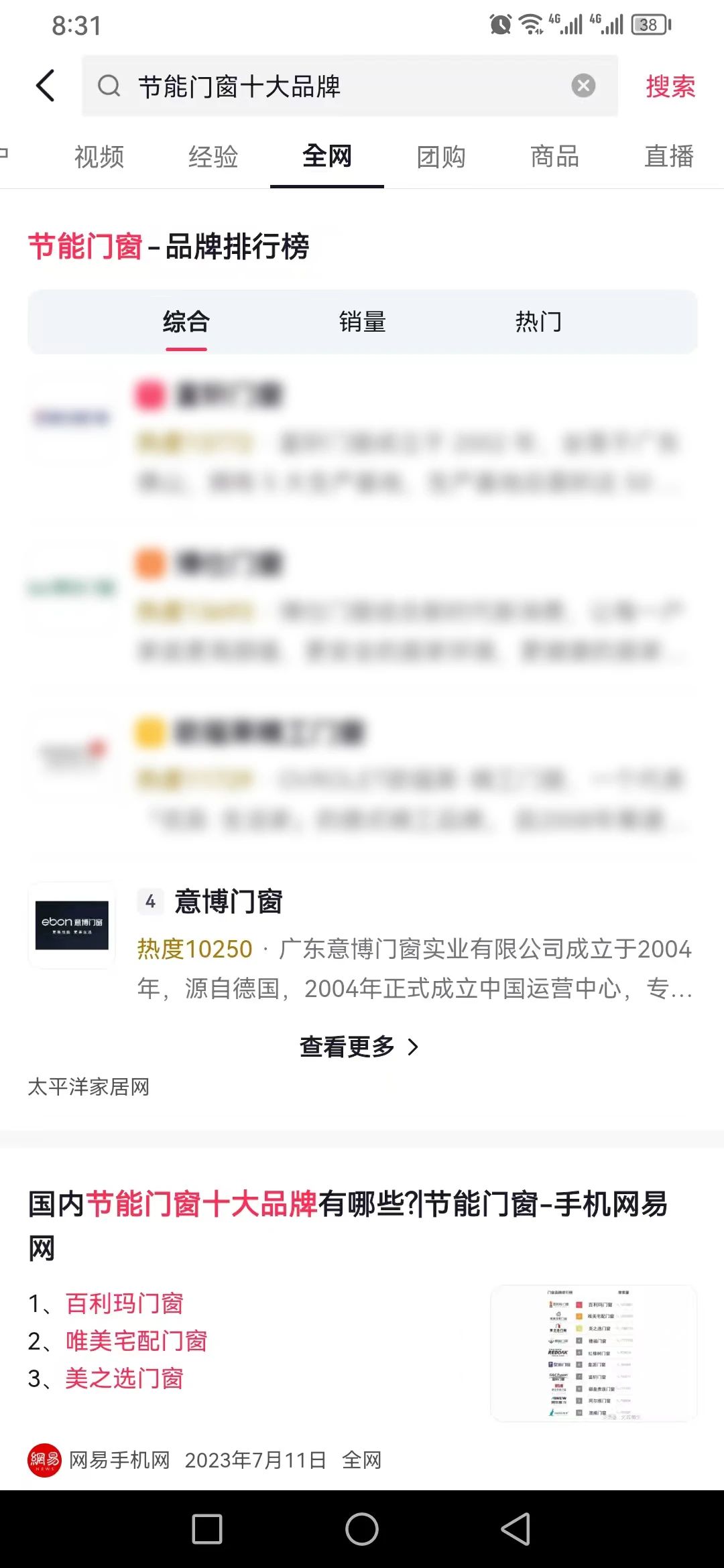The height and width of the screenshot is (1568, 724).
Task: Switch to the 视频 tab
Action: 99,157
